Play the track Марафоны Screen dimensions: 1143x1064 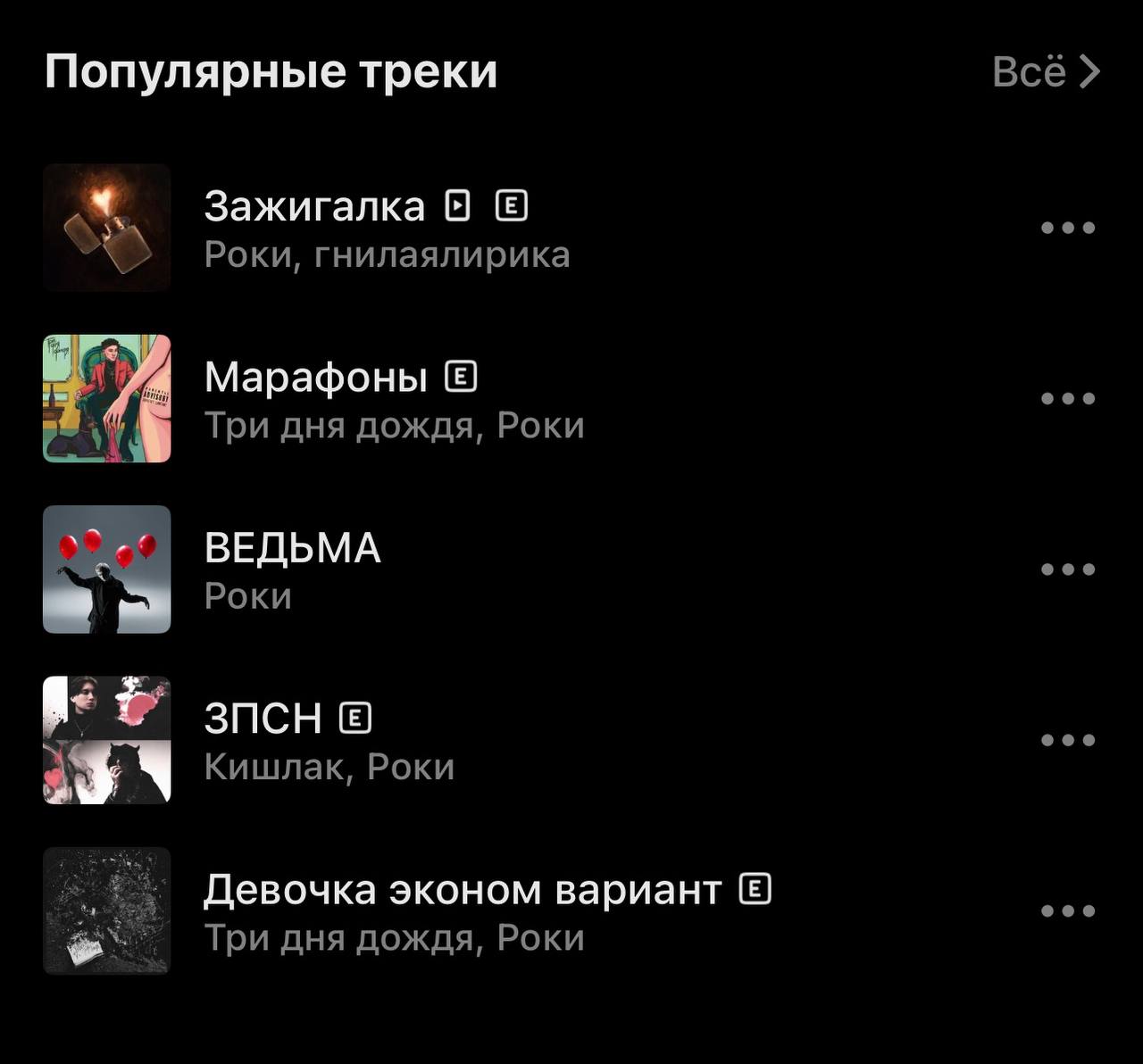315,378
